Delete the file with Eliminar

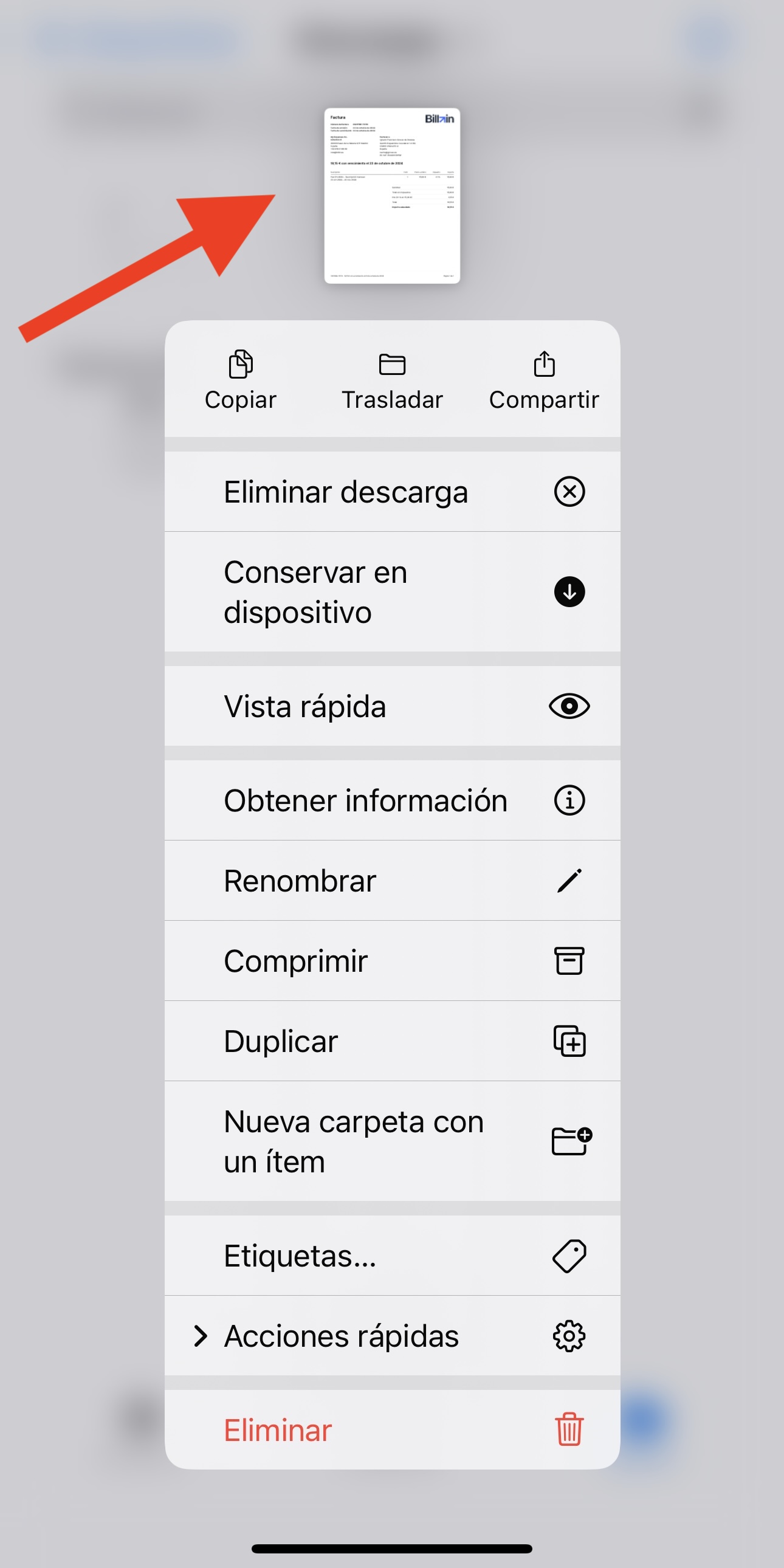pyautogui.click(x=392, y=1430)
